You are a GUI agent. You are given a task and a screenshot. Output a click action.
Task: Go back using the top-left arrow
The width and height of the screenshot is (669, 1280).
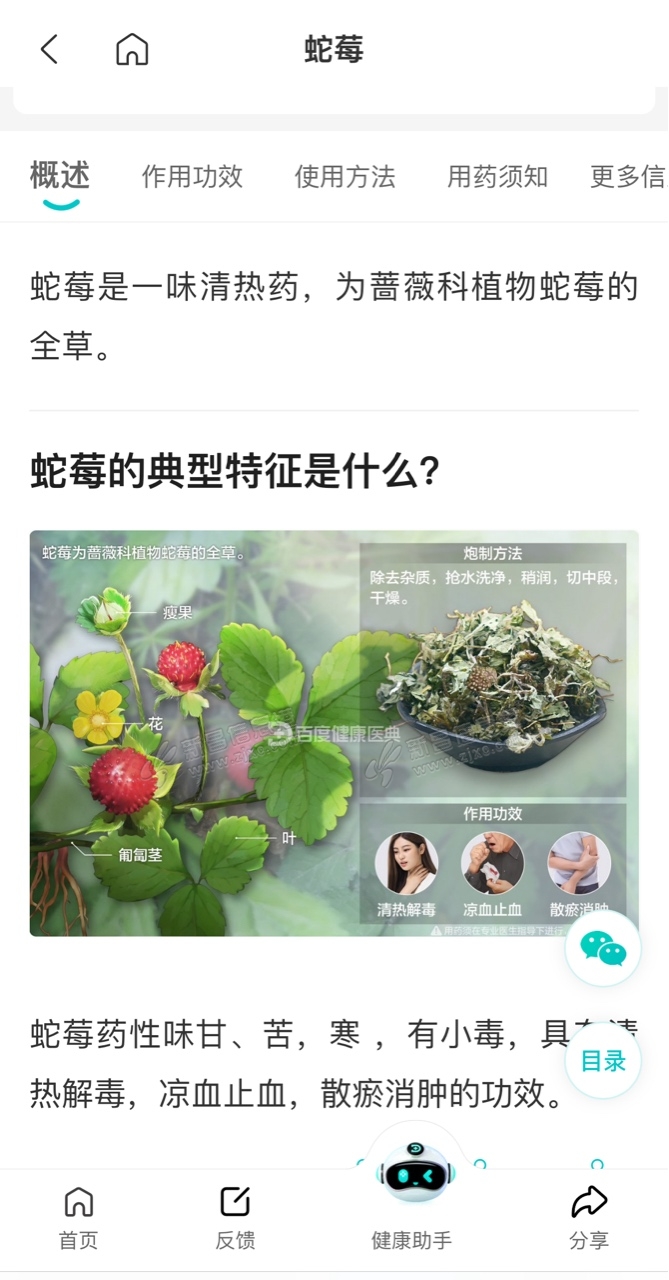pyautogui.click(x=49, y=49)
